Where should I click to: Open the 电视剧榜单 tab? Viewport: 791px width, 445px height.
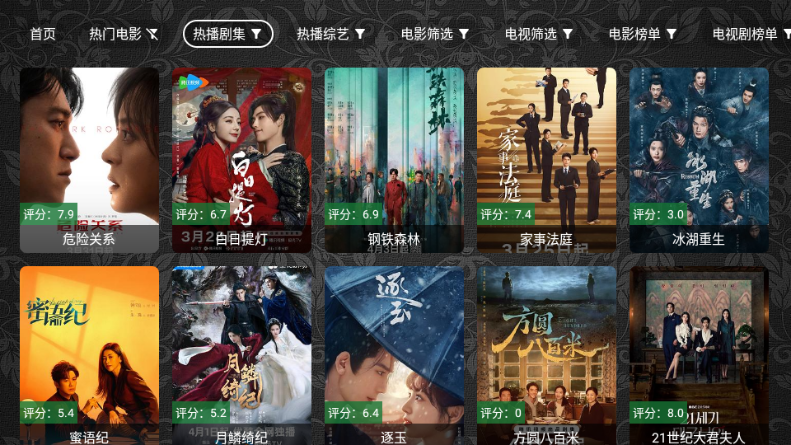point(747,34)
